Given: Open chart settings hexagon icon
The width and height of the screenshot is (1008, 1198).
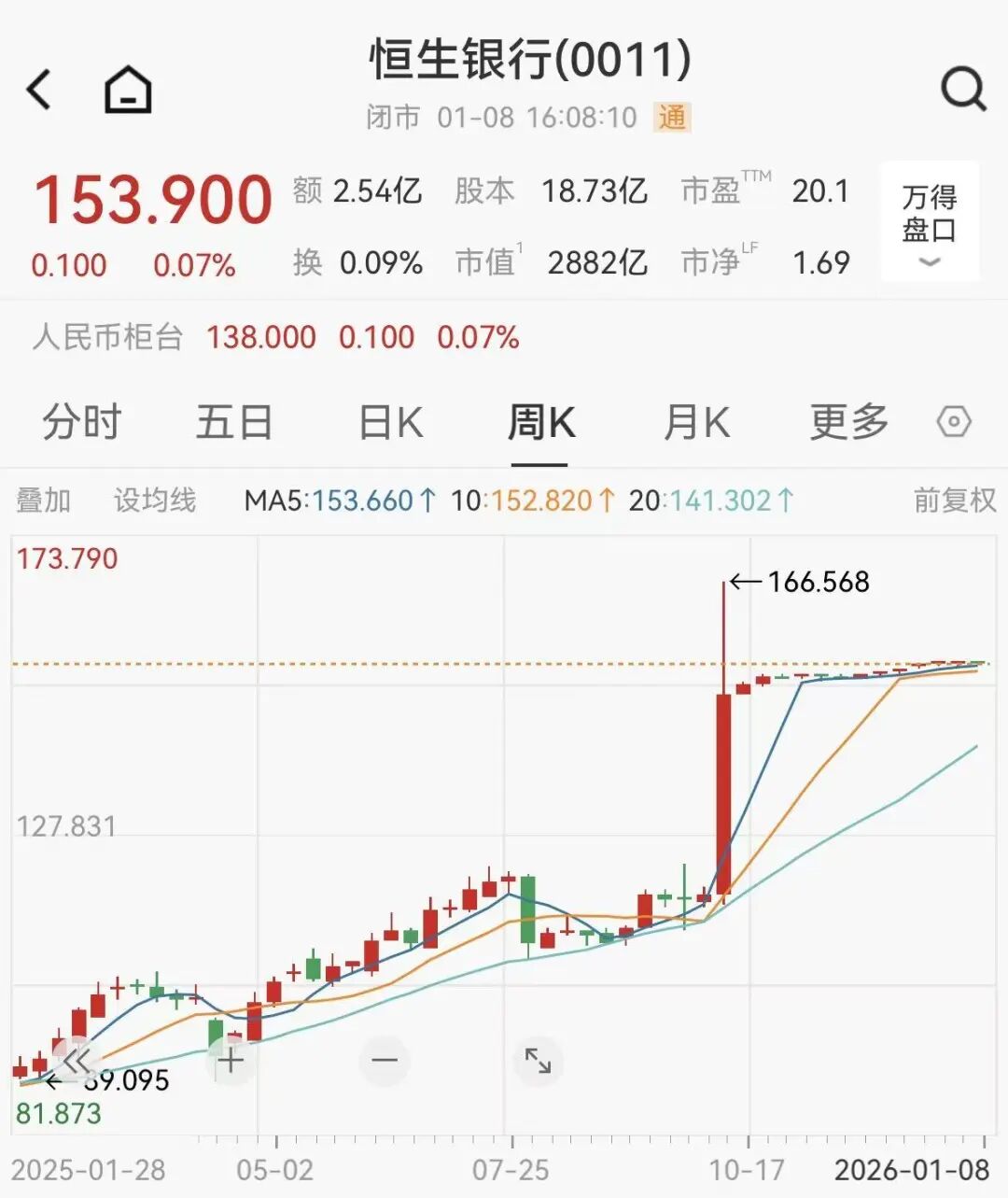Looking at the screenshot, I should coord(954,422).
